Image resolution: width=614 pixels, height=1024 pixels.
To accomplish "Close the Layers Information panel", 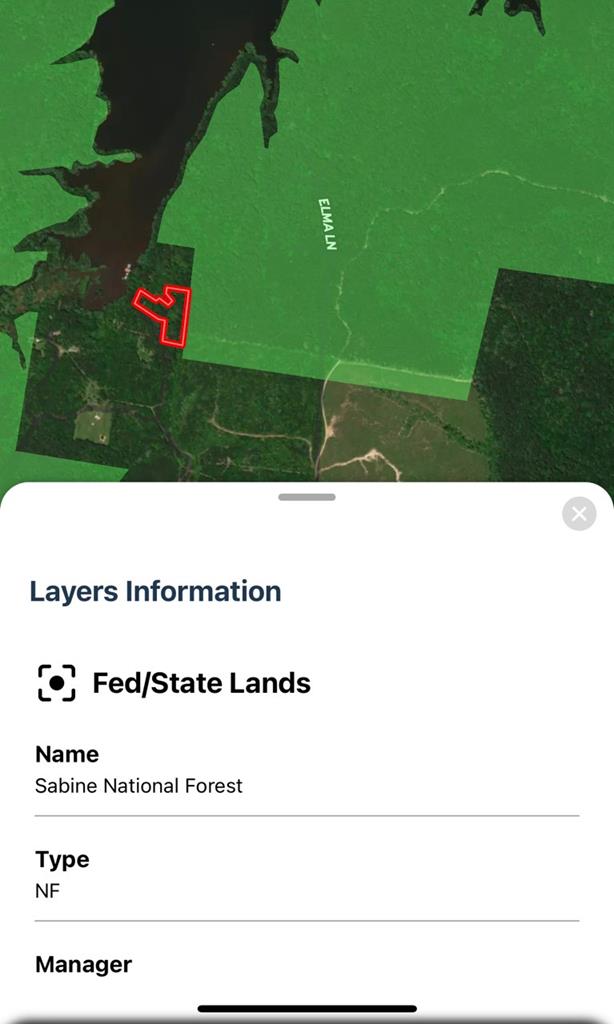I will point(579,514).
